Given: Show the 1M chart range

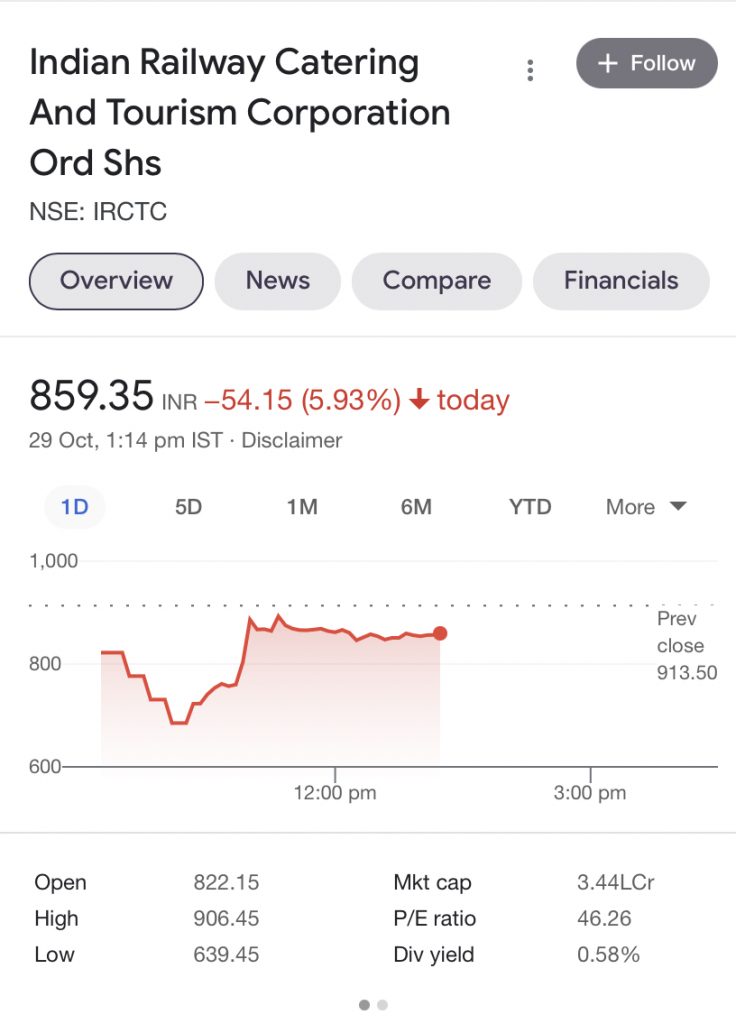Looking at the screenshot, I should [302, 507].
